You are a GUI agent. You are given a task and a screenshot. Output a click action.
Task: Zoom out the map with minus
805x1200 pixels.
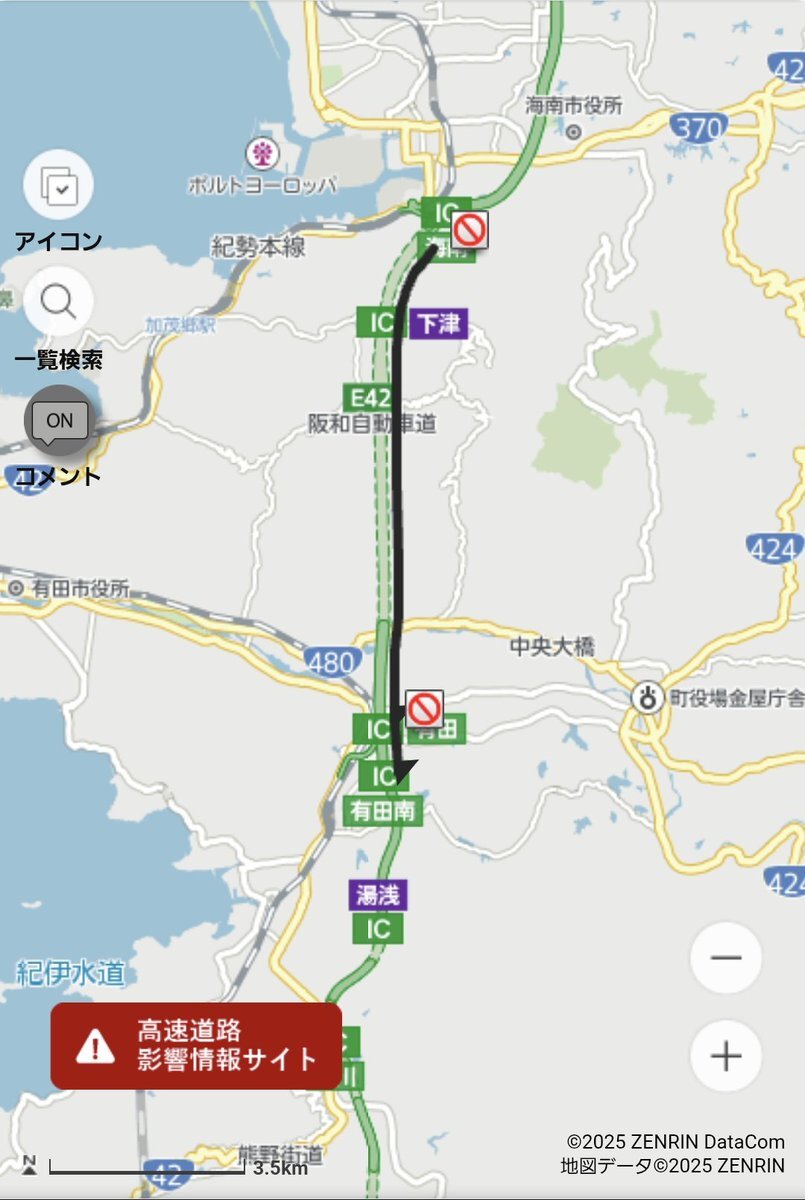coord(726,958)
